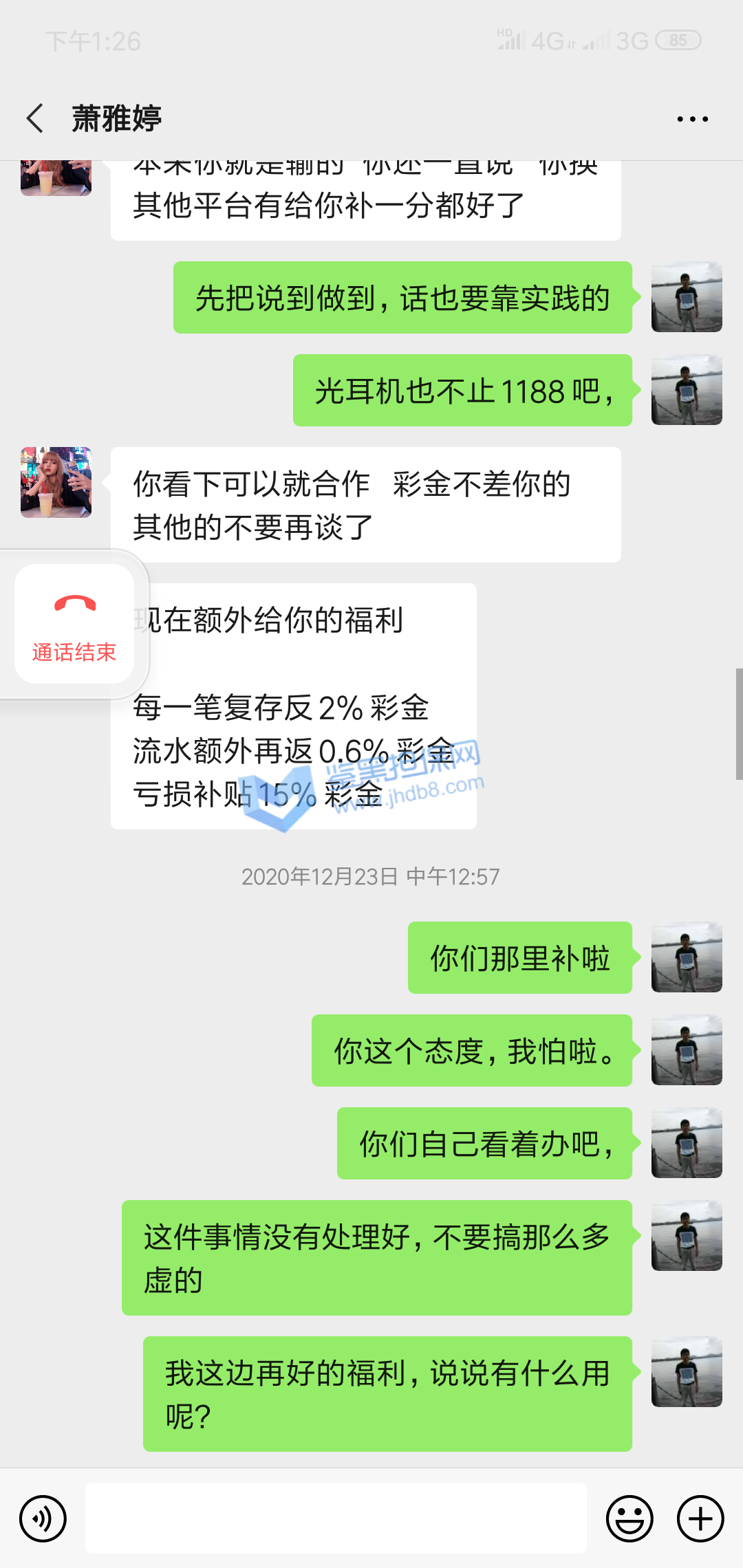This screenshot has height=1568, width=743.
Task: Focus the message text field
Action: pyautogui.click(x=336, y=1518)
